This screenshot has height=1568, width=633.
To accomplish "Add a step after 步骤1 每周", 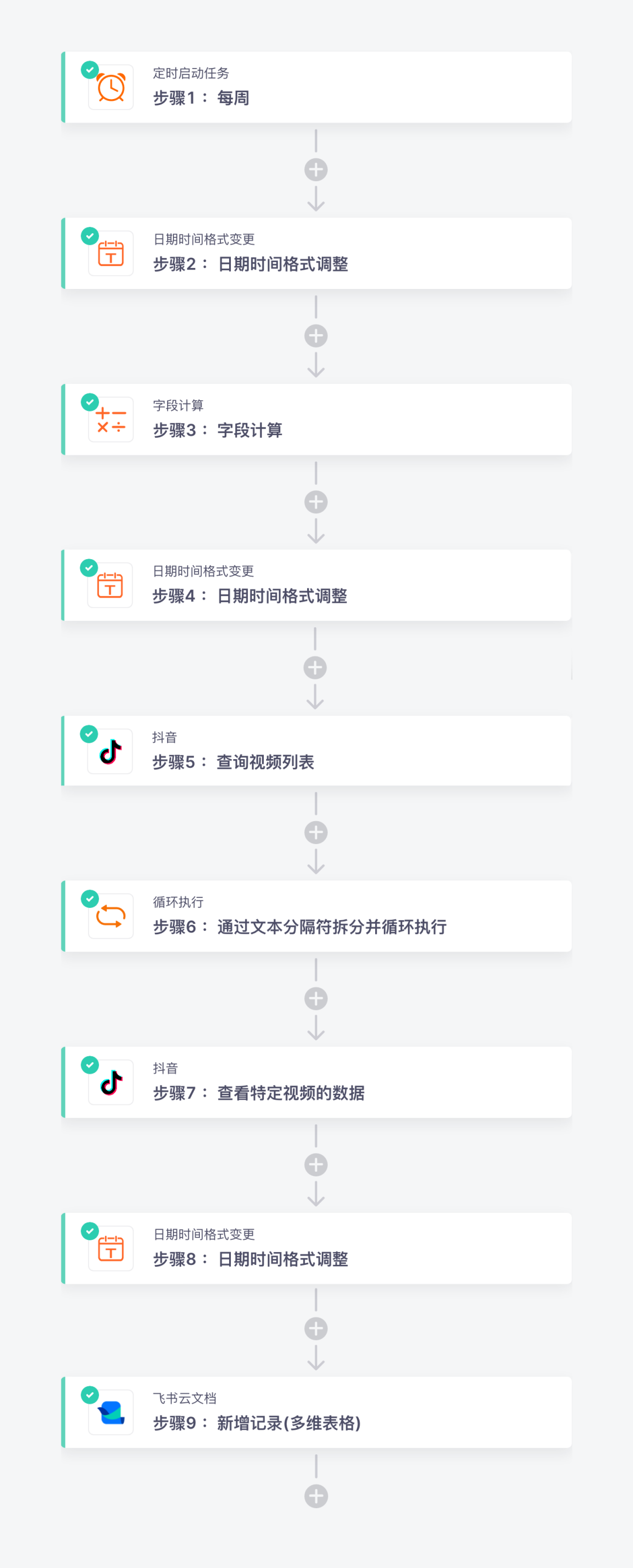I will tap(316, 170).
